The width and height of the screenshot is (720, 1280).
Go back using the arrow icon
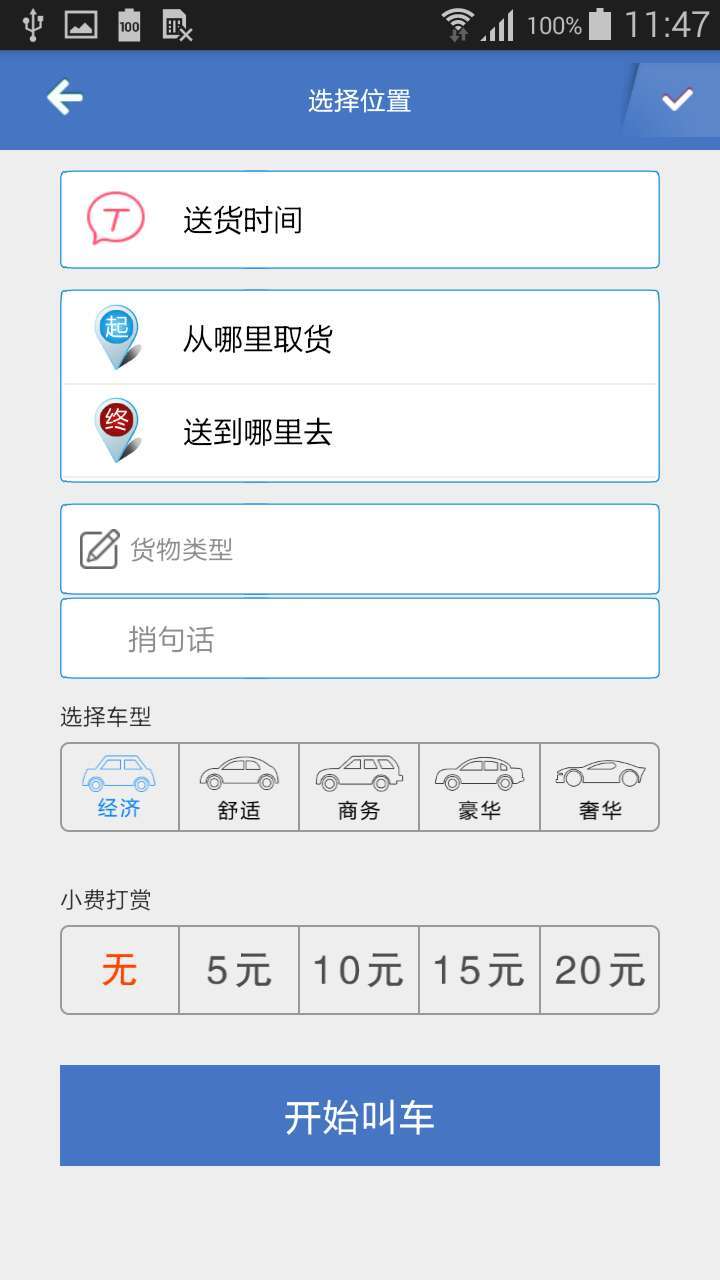(65, 98)
